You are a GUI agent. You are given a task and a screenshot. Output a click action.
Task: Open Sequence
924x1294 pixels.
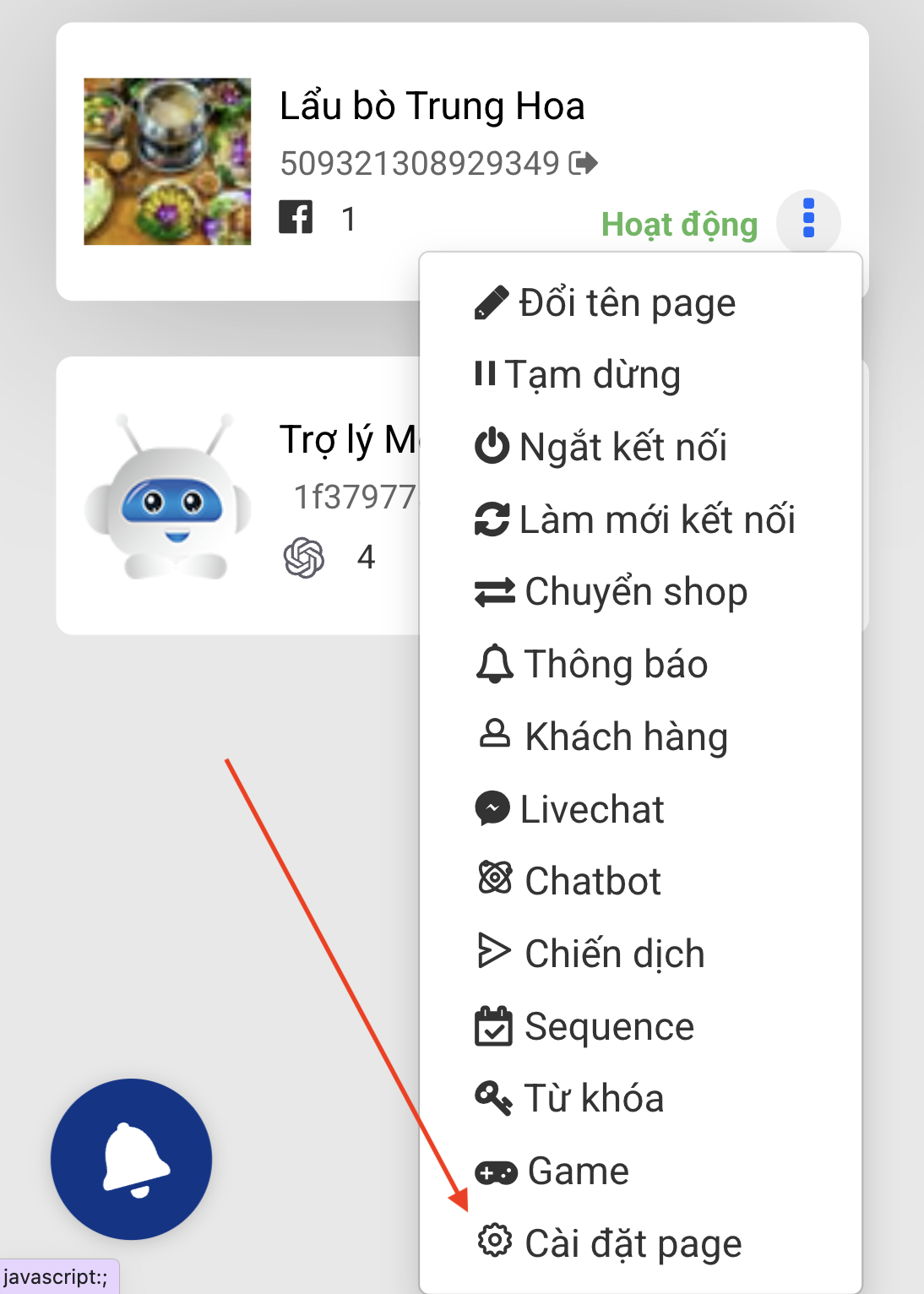point(607,1026)
